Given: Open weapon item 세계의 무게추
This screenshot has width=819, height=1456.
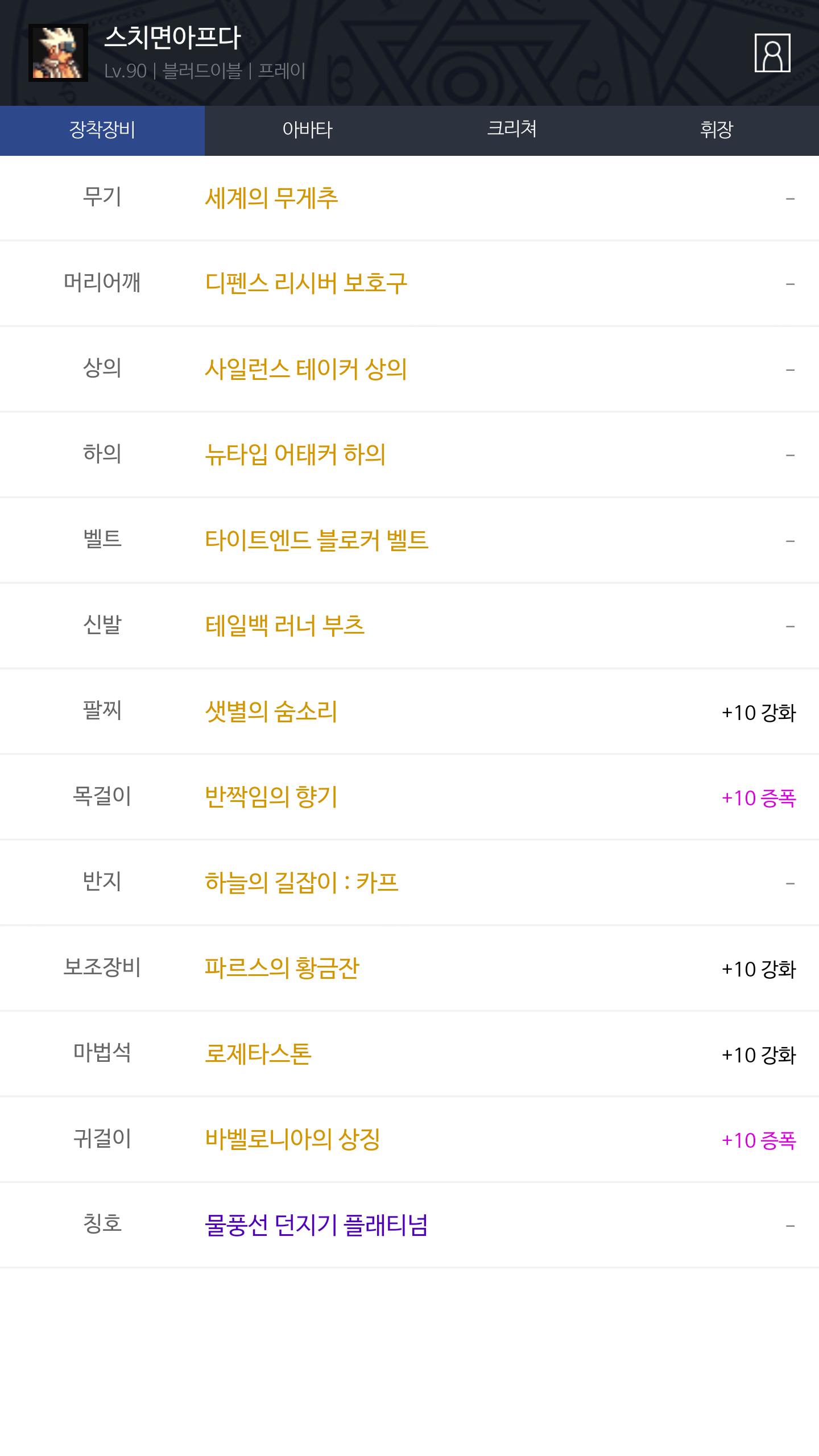Looking at the screenshot, I should 271,198.
